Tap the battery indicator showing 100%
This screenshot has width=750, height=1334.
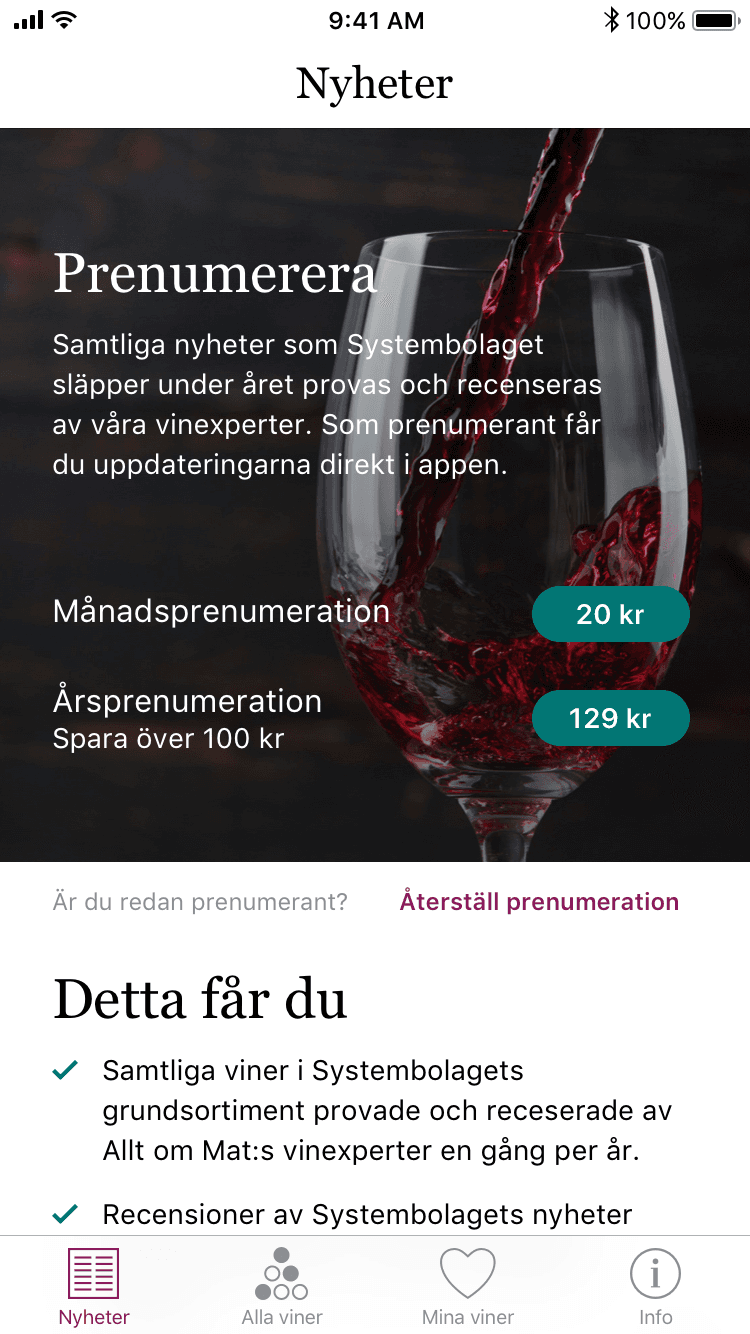tap(713, 18)
